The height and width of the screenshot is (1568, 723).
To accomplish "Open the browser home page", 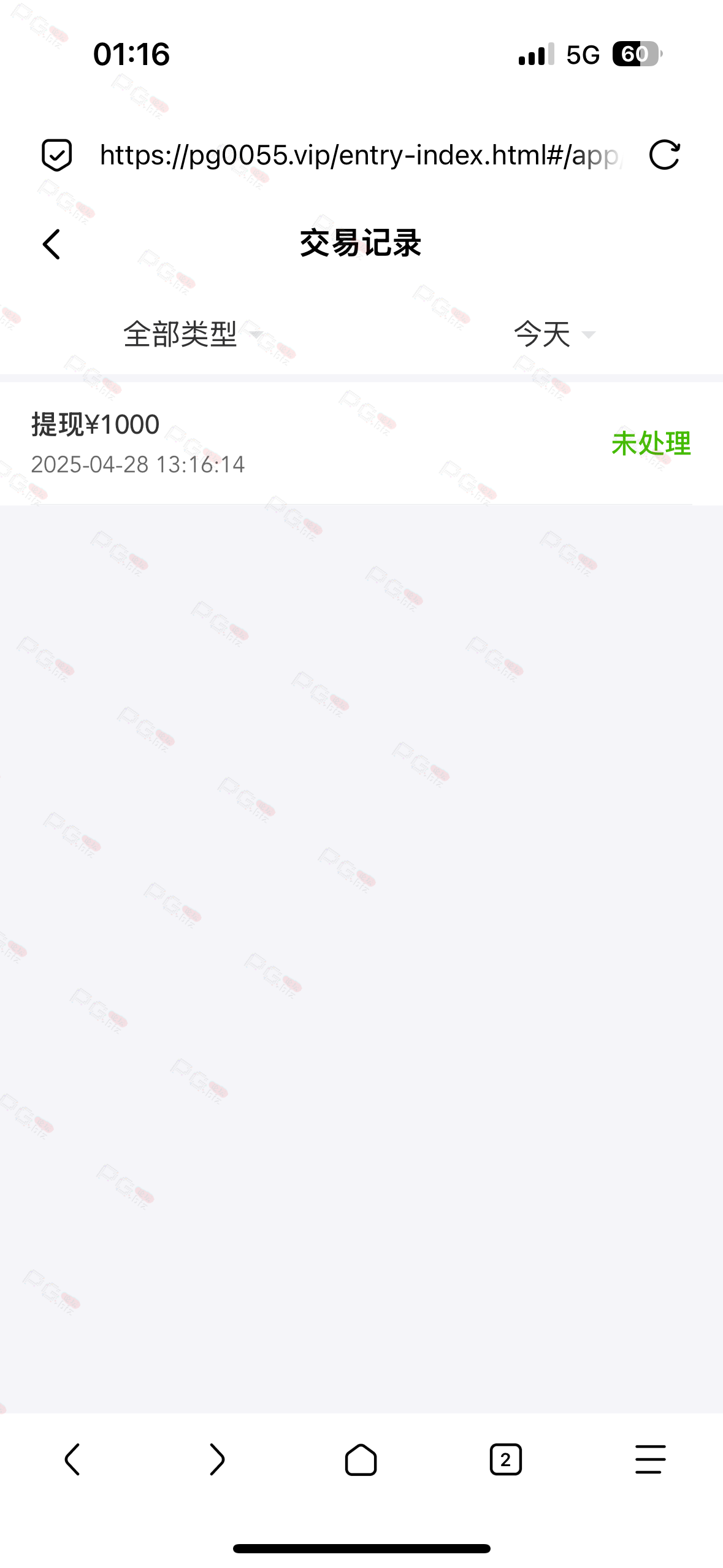I will pyautogui.click(x=361, y=1459).
